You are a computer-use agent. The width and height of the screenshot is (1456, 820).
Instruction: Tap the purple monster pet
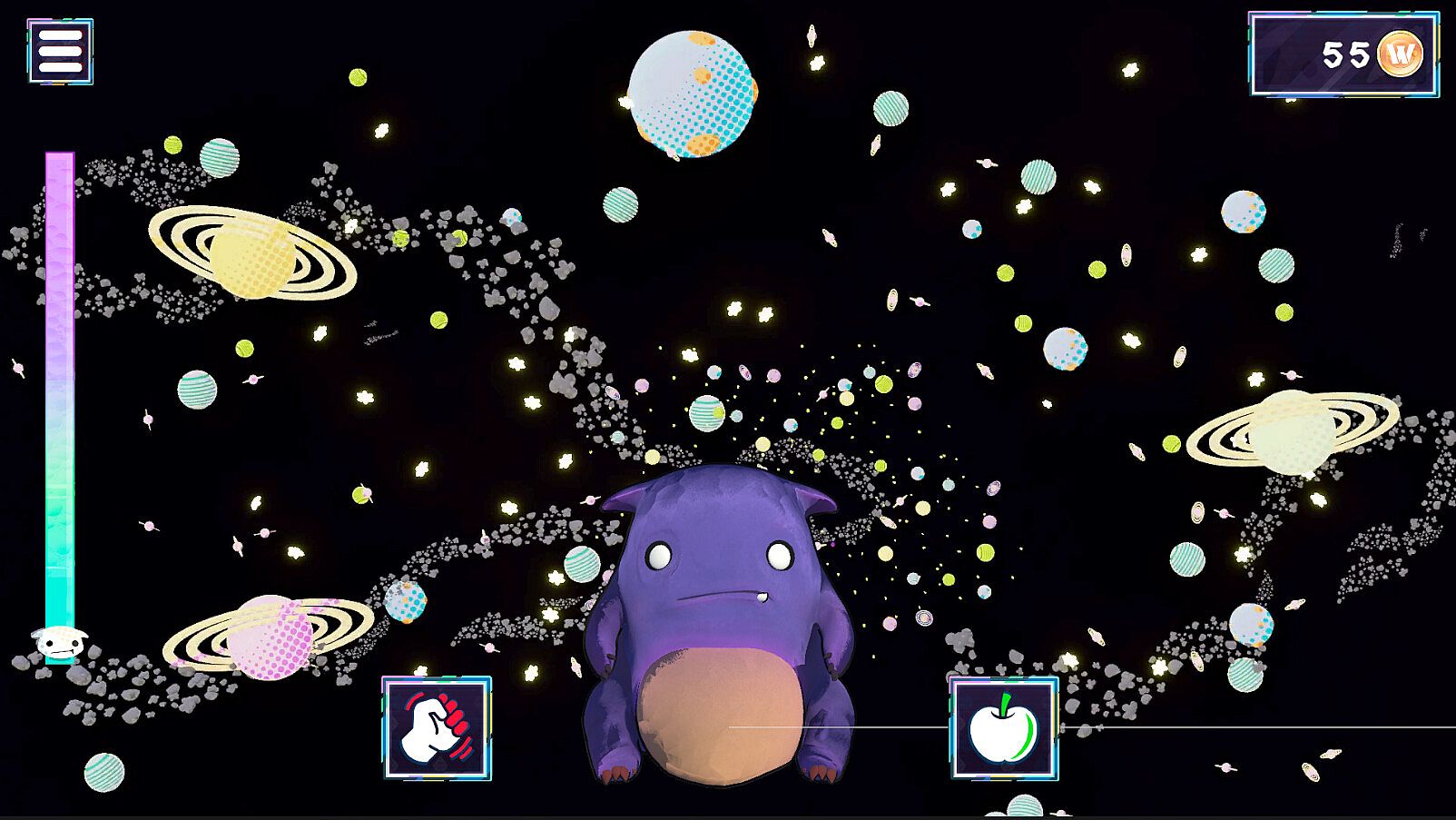tap(717, 617)
